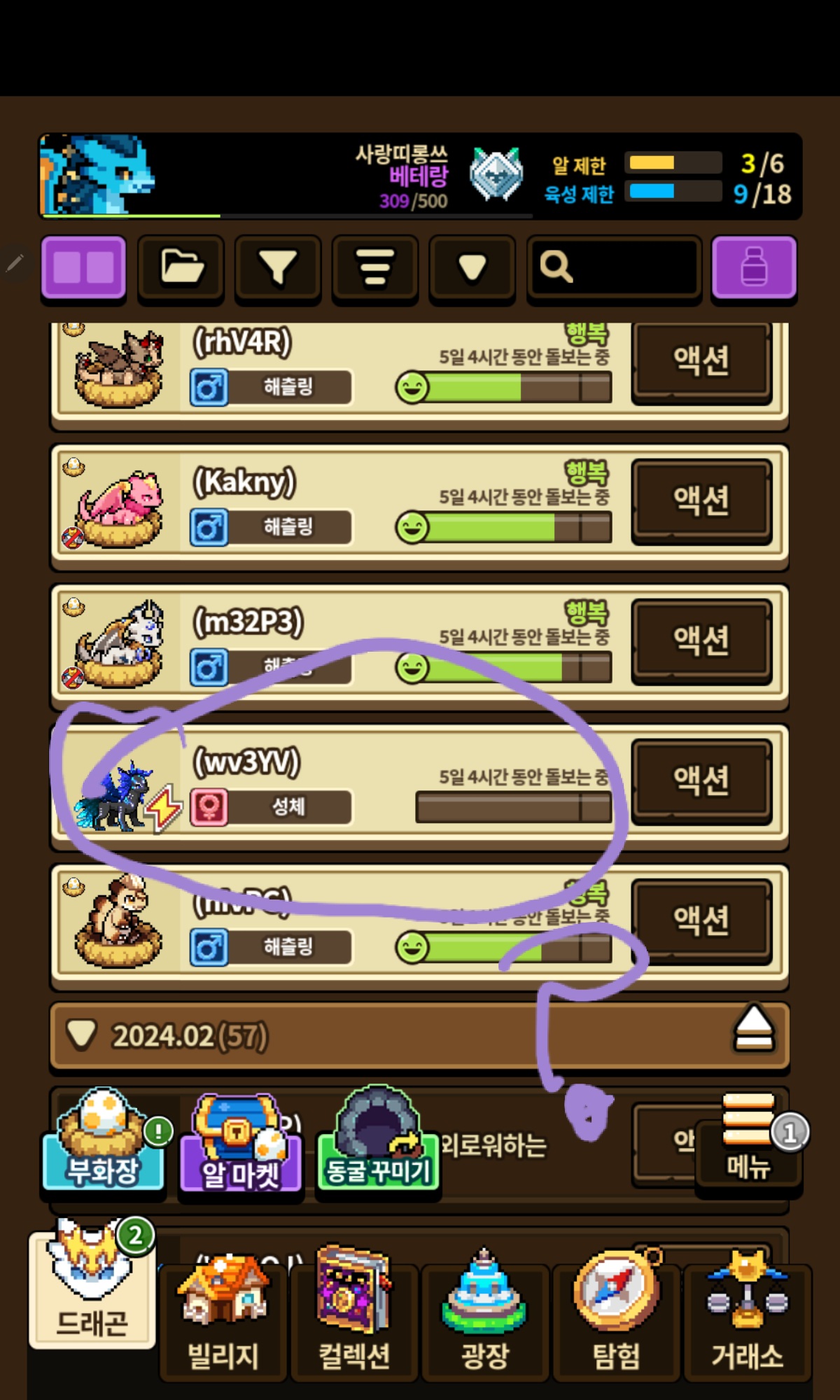Go to the 광장 tab
The width and height of the screenshot is (840, 1400).
pyautogui.click(x=485, y=1320)
